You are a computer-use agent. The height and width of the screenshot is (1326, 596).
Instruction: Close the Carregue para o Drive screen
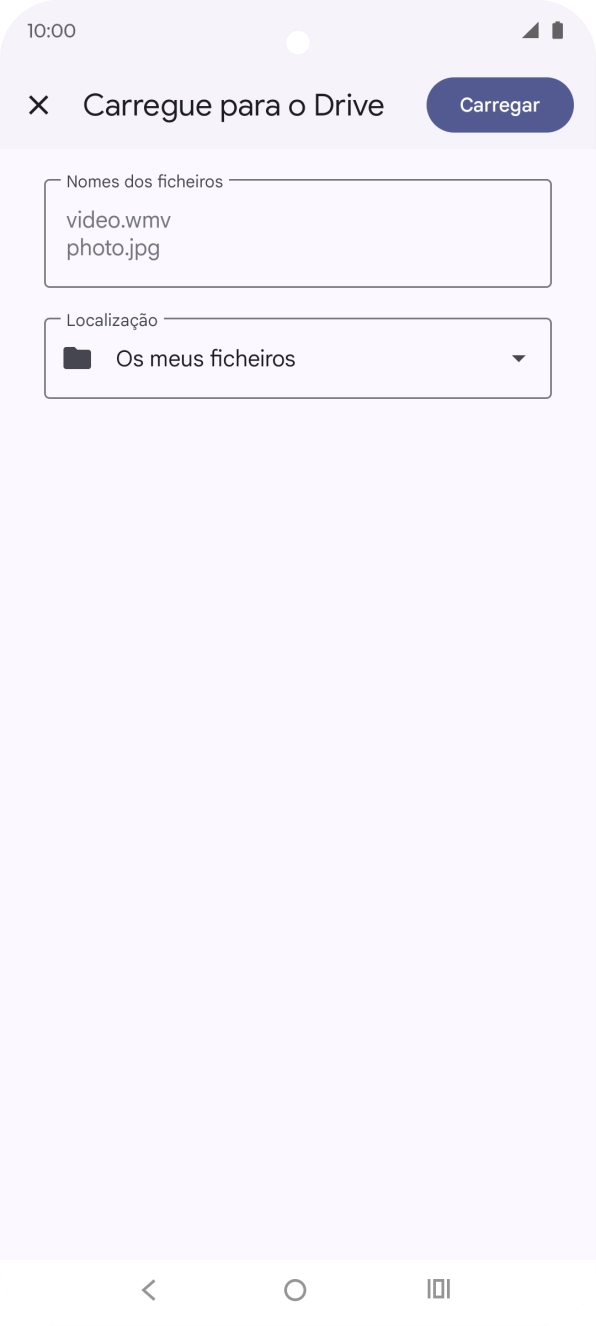[x=38, y=105]
